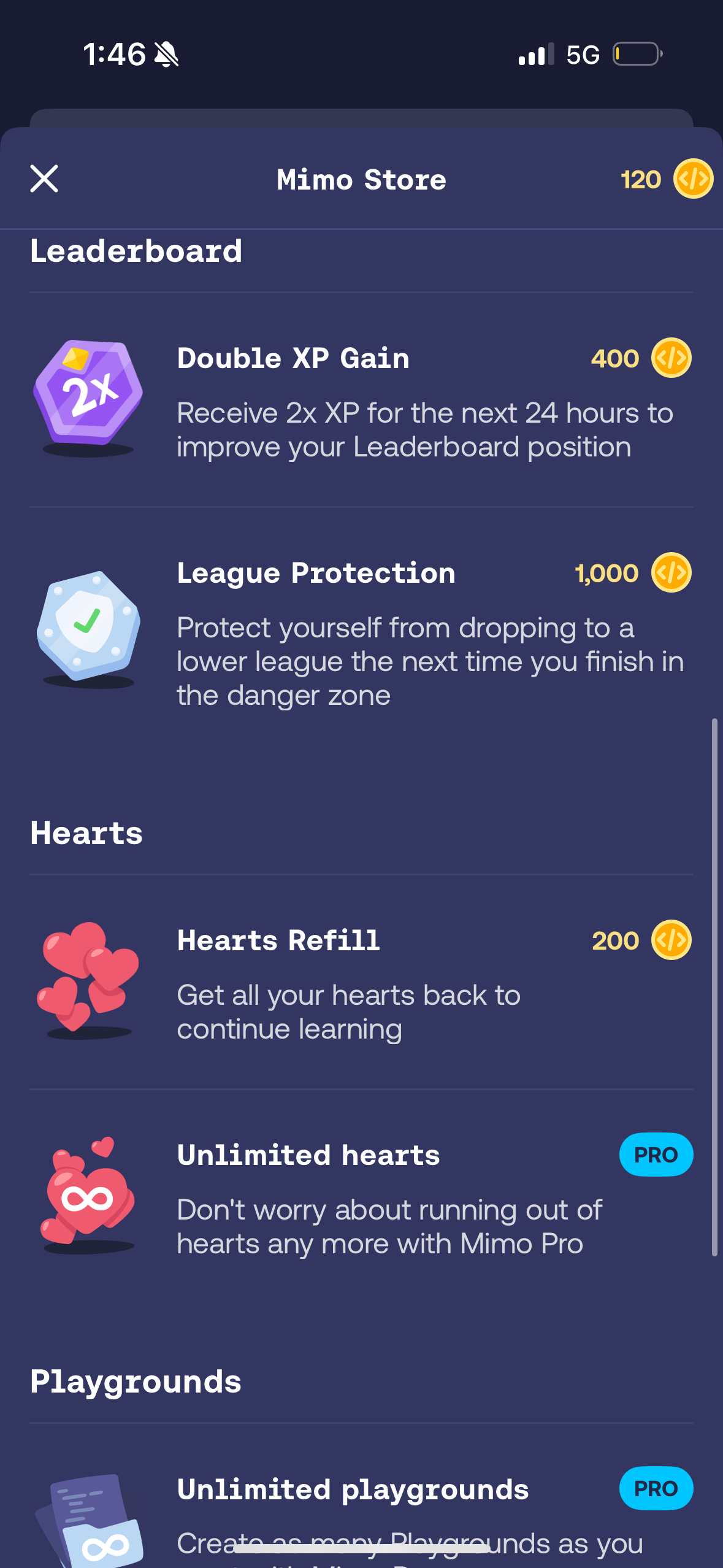Tap the PRO badge on Unlimited playgrounds
723x1568 pixels.
point(655,1488)
